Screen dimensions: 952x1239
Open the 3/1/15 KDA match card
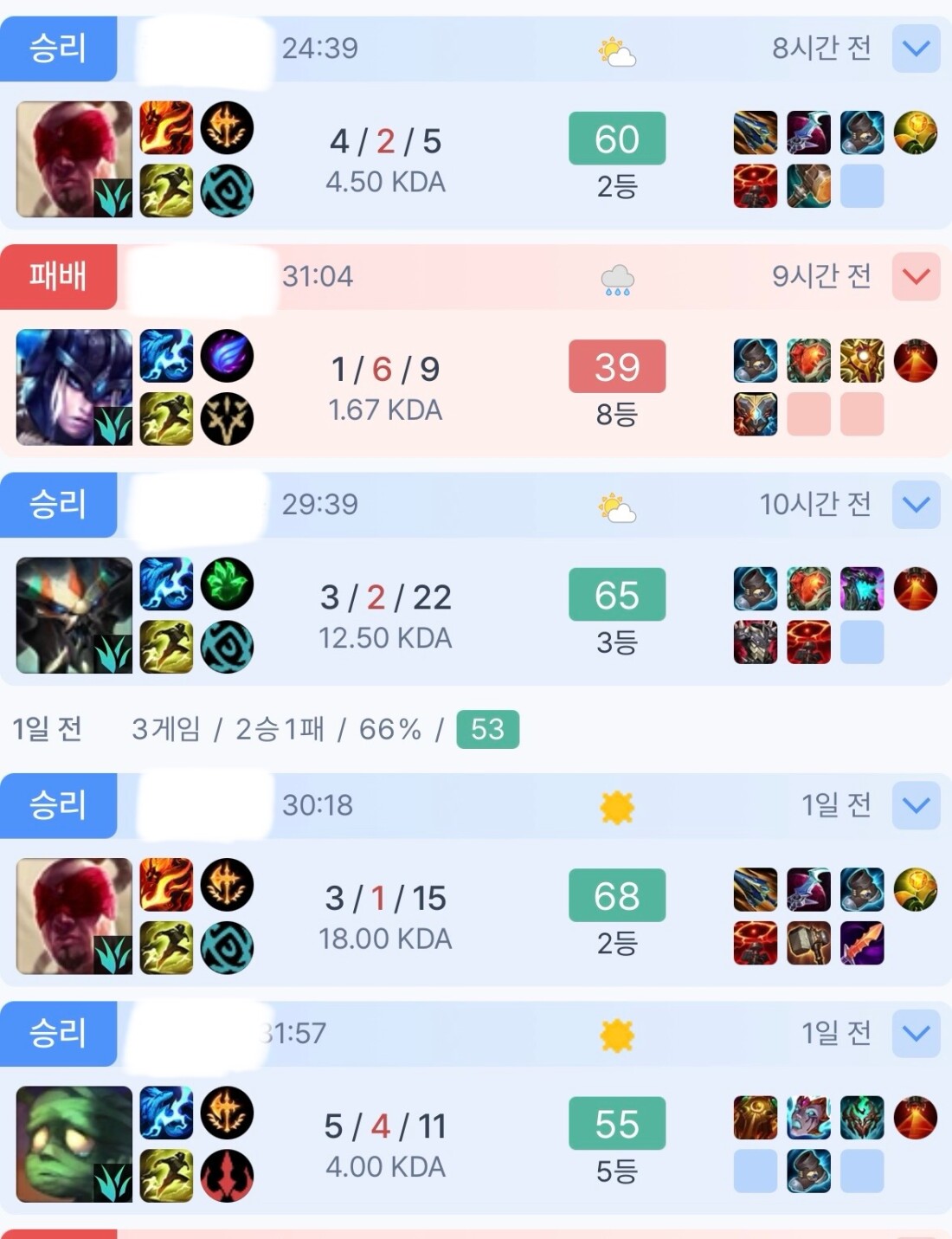click(x=385, y=916)
